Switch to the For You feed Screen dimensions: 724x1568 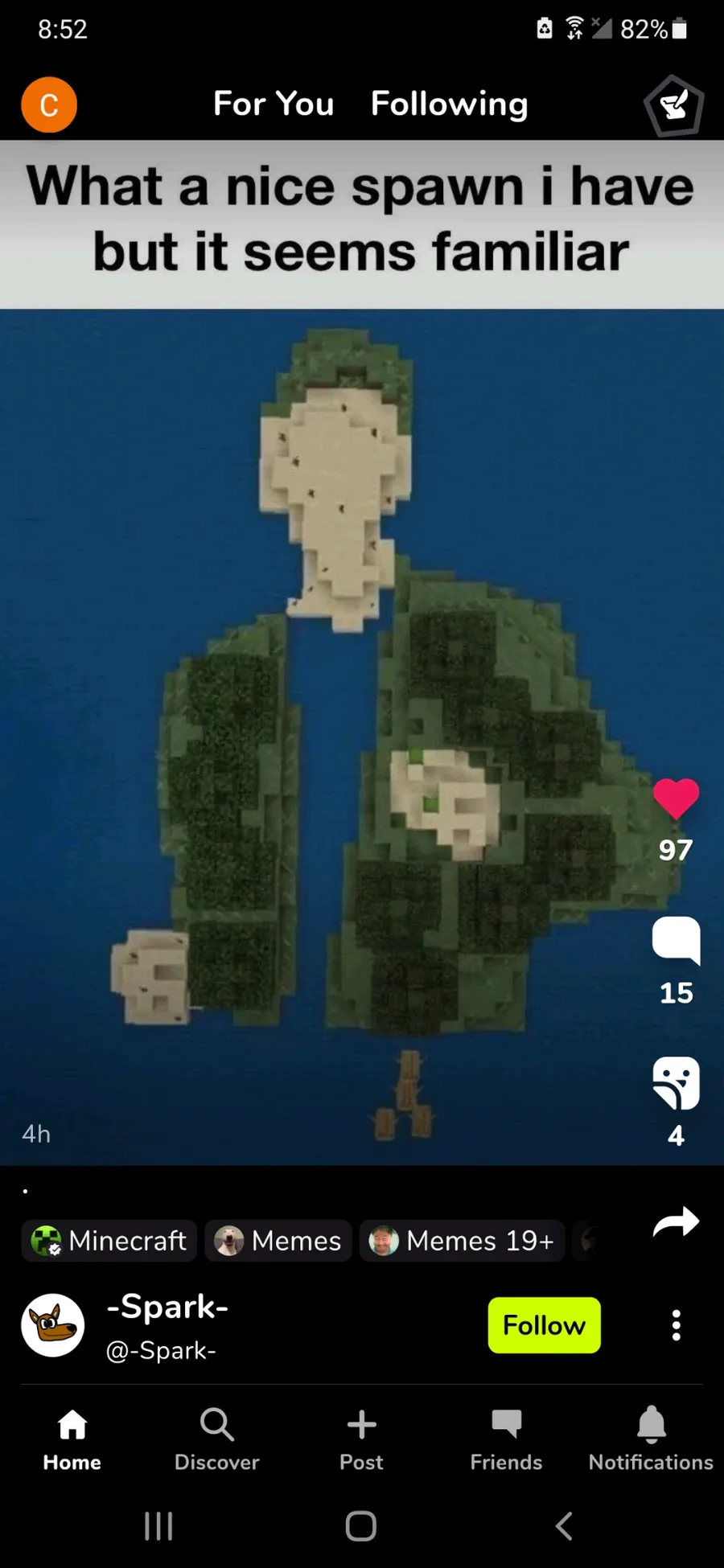tap(274, 104)
